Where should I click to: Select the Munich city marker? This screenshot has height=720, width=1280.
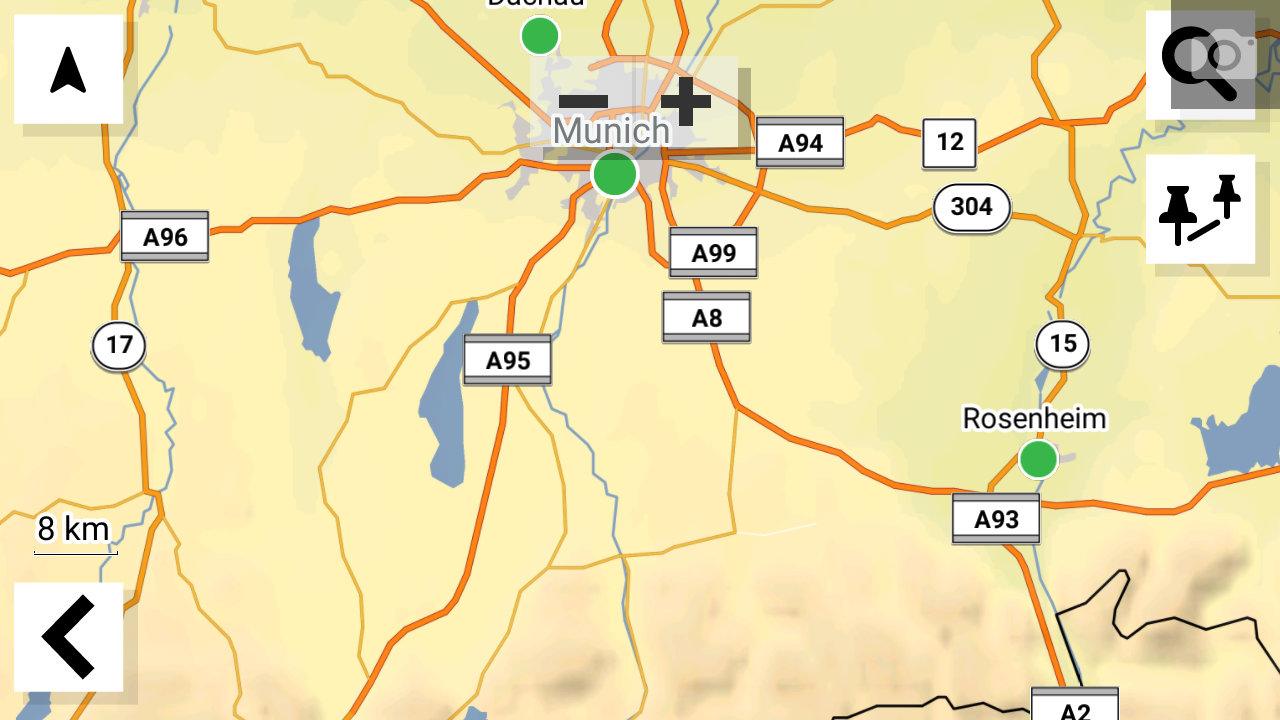614,174
